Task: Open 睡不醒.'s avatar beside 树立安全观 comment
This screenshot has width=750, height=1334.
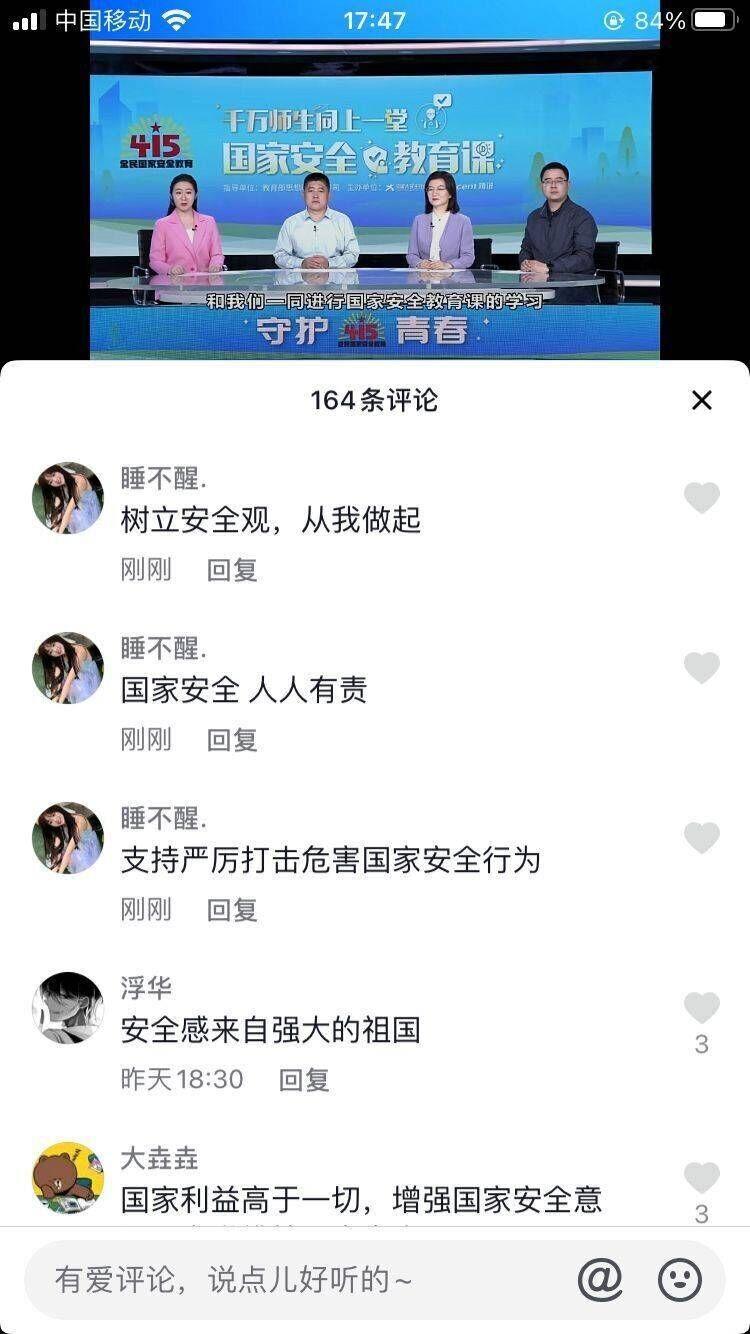Action: [68, 497]
